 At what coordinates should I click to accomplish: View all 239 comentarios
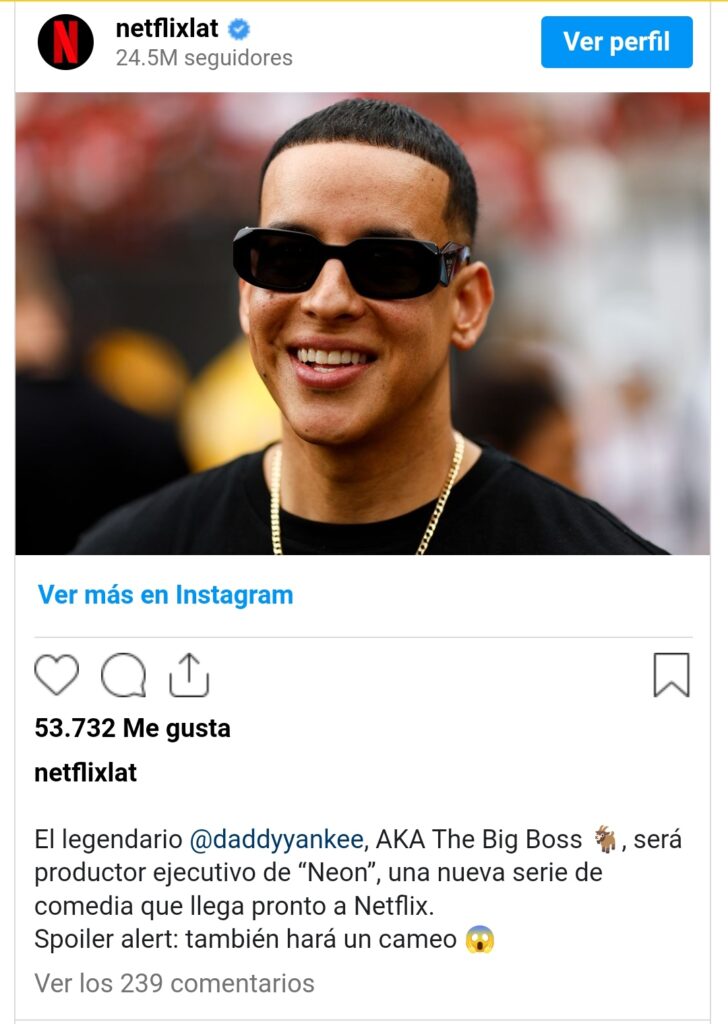pos(174,983)
